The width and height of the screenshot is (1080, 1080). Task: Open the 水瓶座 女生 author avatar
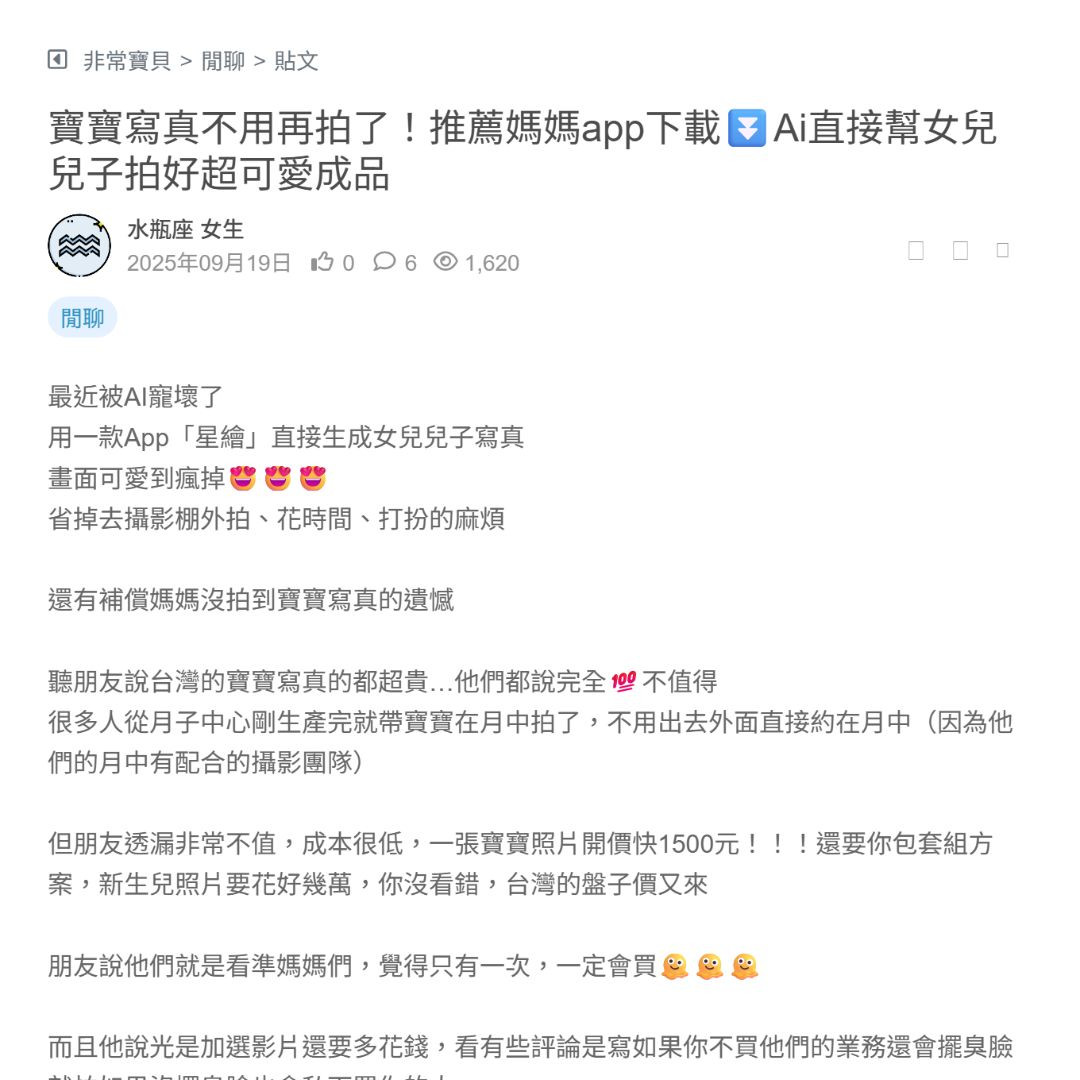(79, 246)
